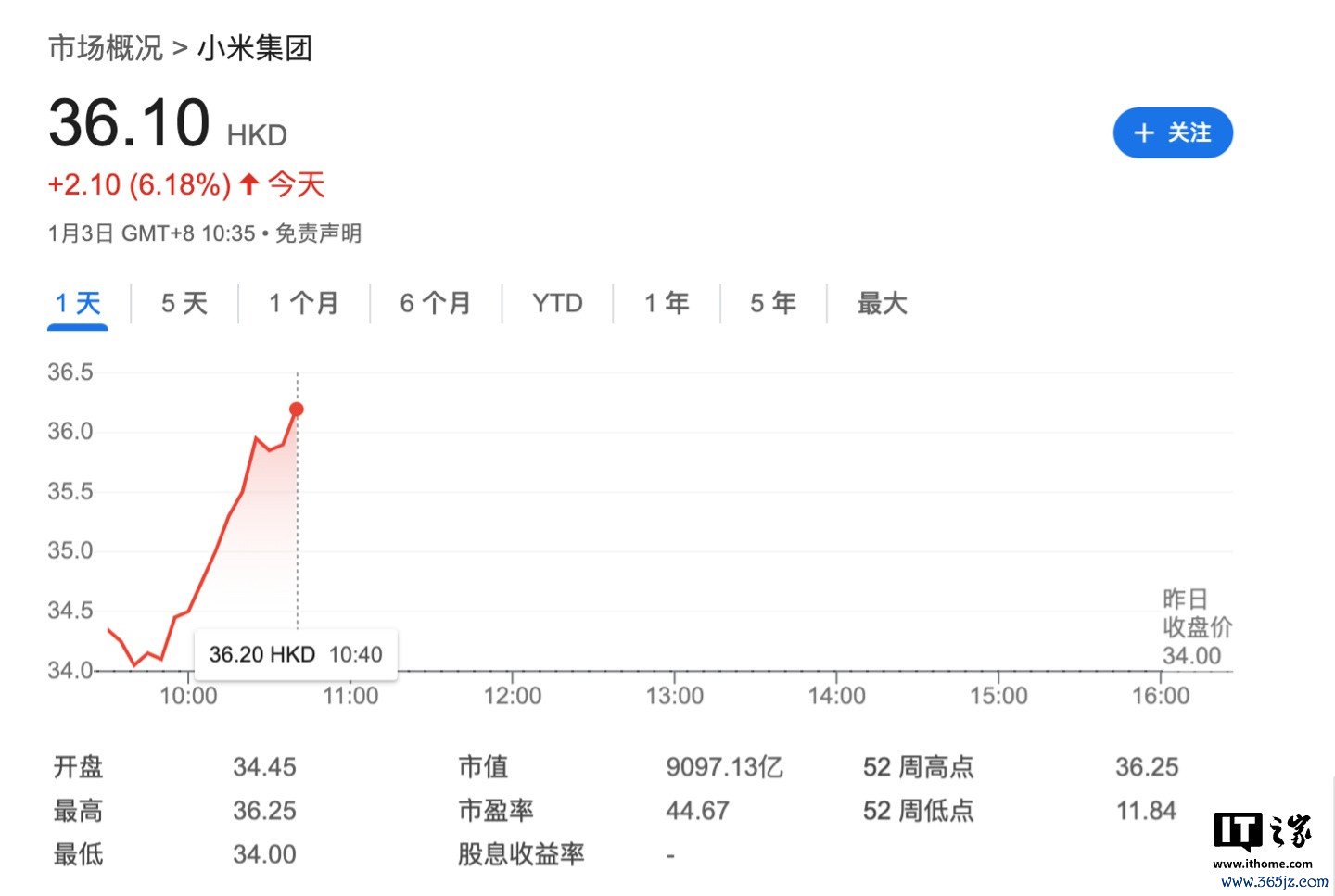Tap the 关注 follow button

pyautogui.click(x=1172, y=133)
